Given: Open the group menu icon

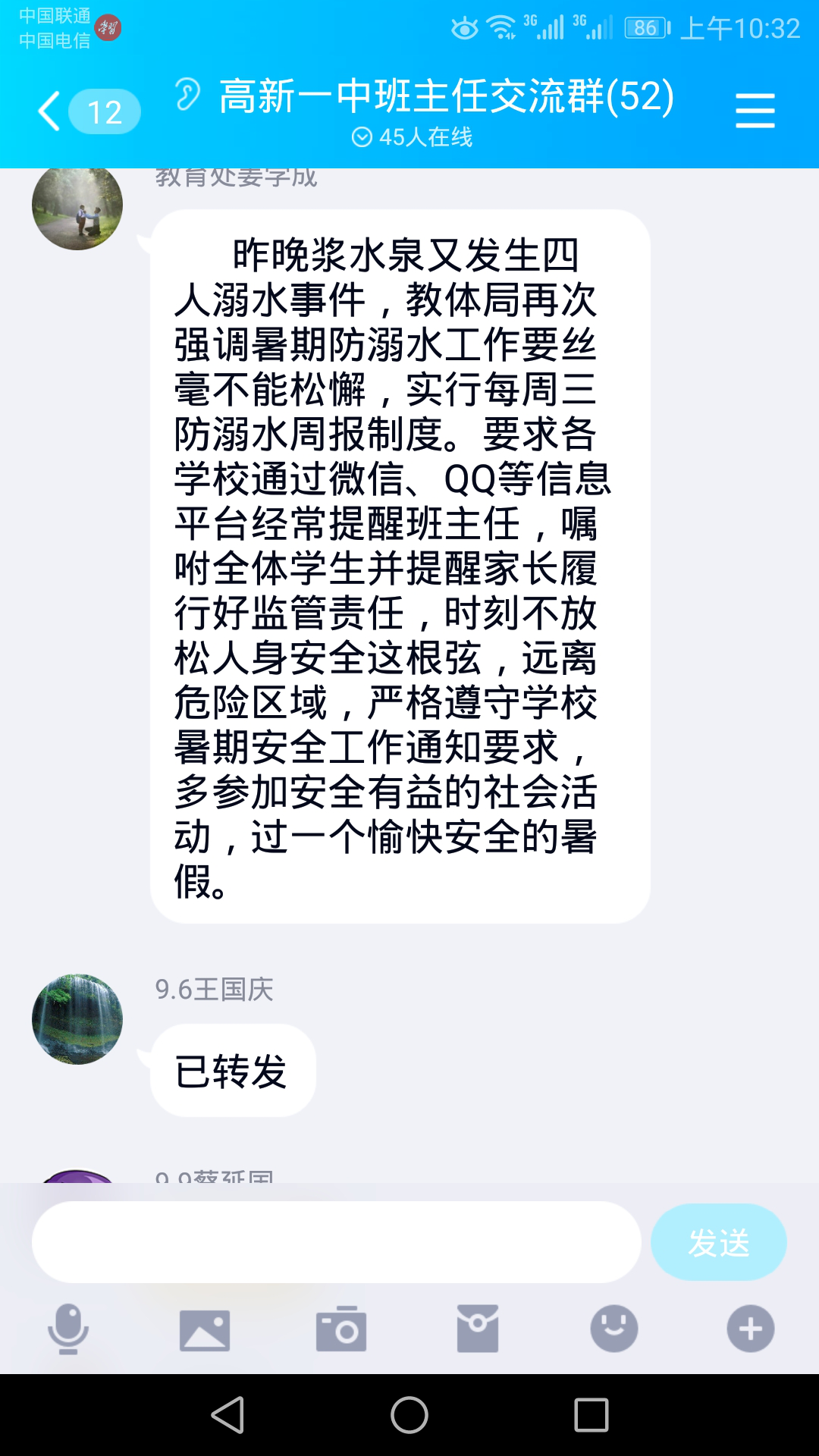Looking at the screenshot, I should click(755, 111).
